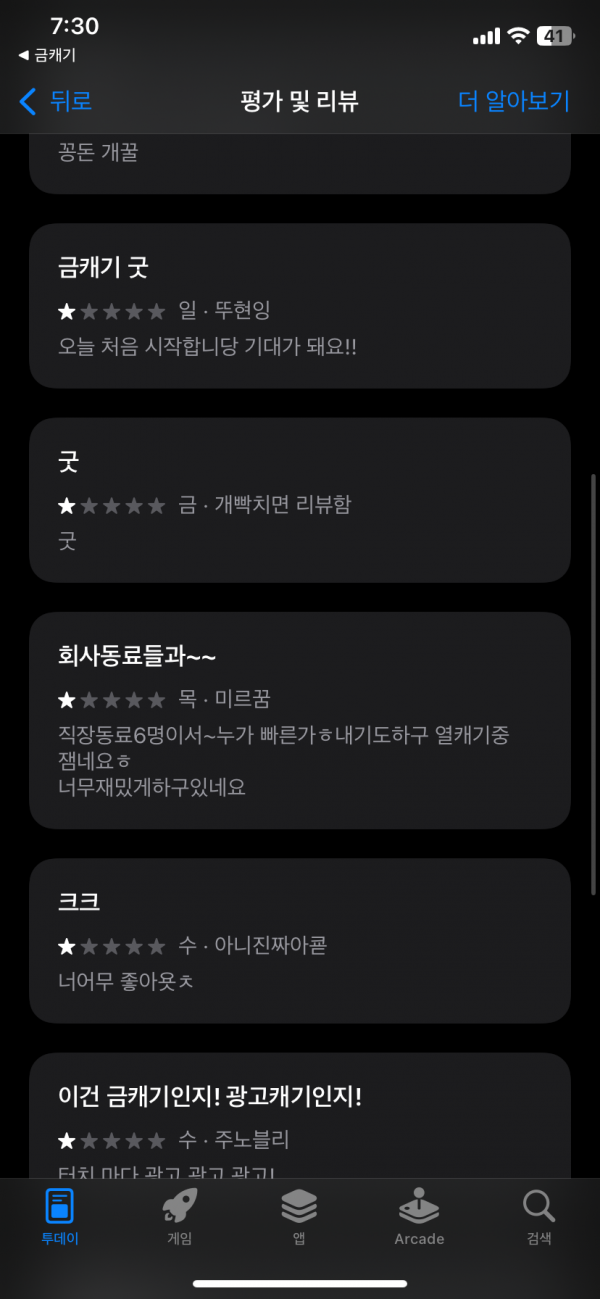The width and height of the screenshot is (600, 1299).
Task: Select the Arcade tab
Action: (419, 1217)
